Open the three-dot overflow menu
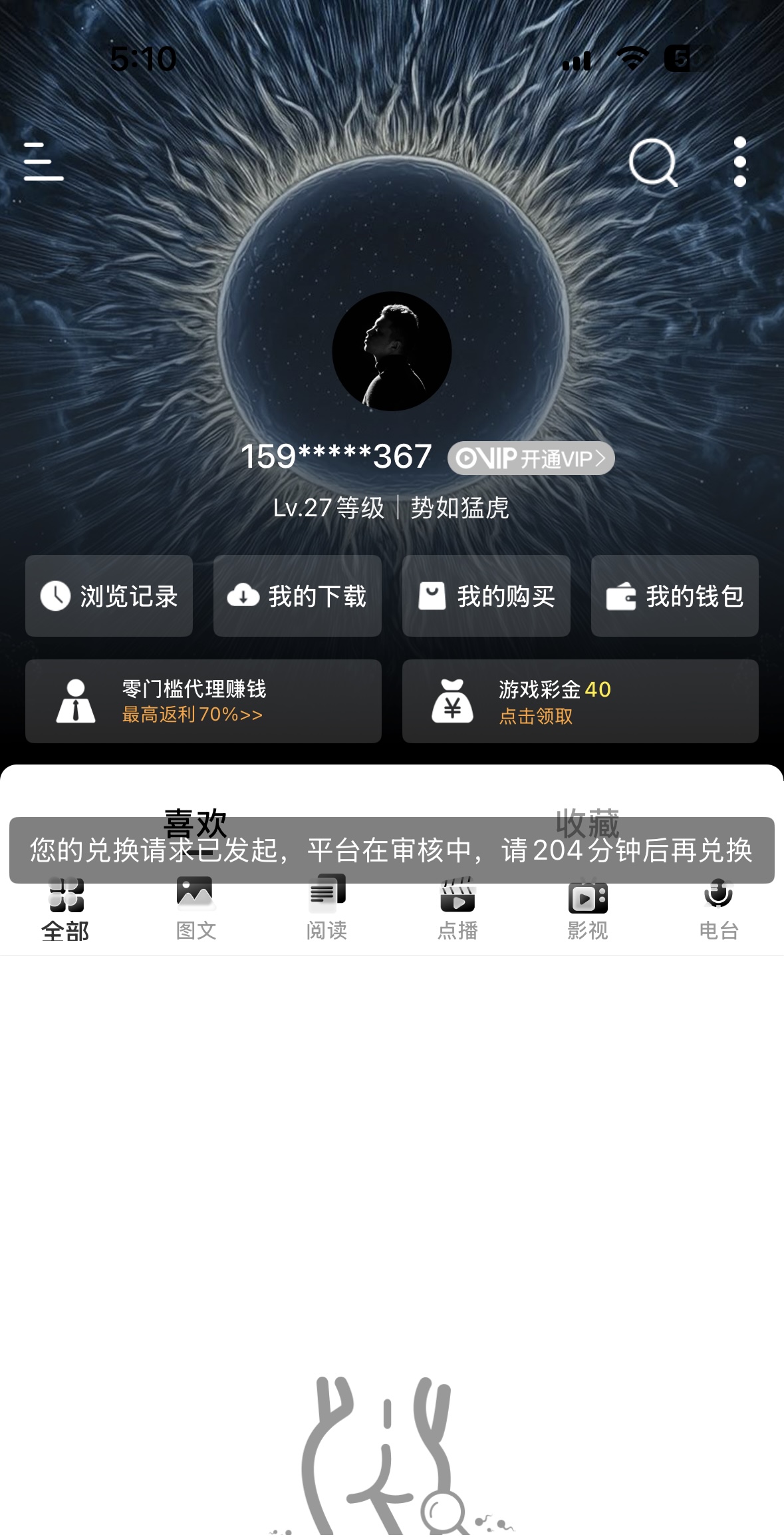Viewport: 784px width, 1537px height. [x=739, y=162]
